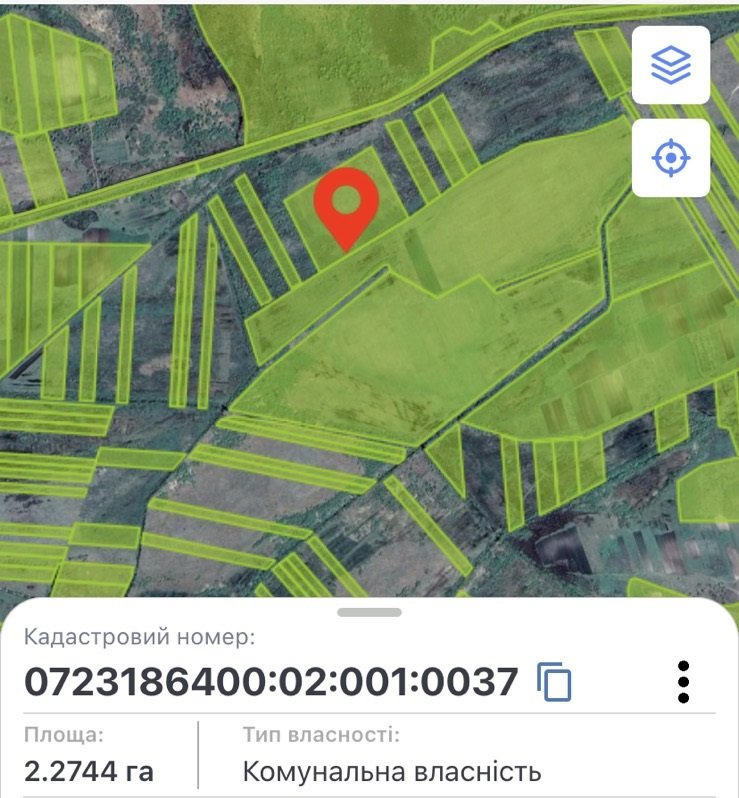Open the map layers selector
739x798 pixels.
671,64
